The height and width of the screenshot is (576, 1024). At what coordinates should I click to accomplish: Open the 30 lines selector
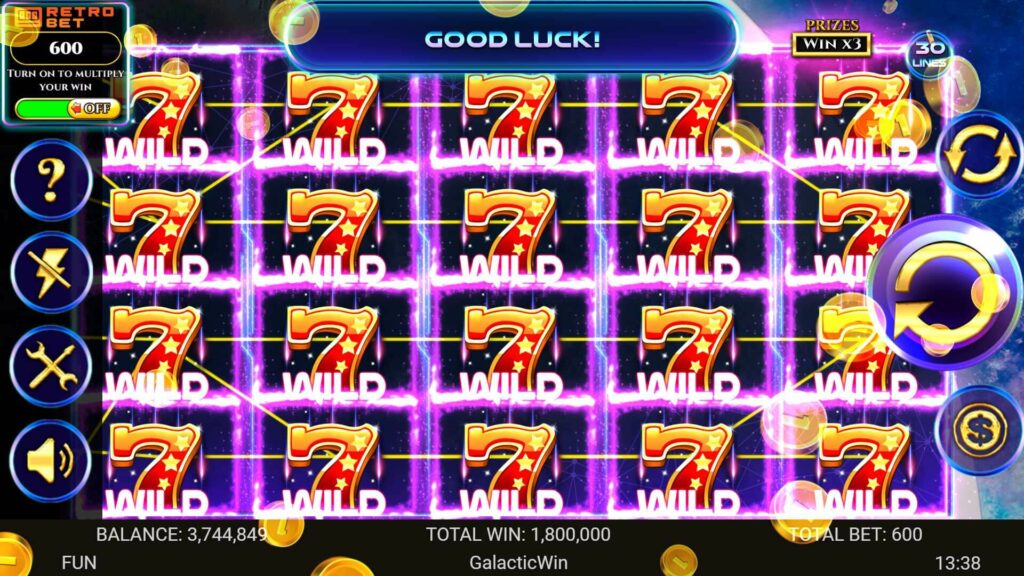929,53
